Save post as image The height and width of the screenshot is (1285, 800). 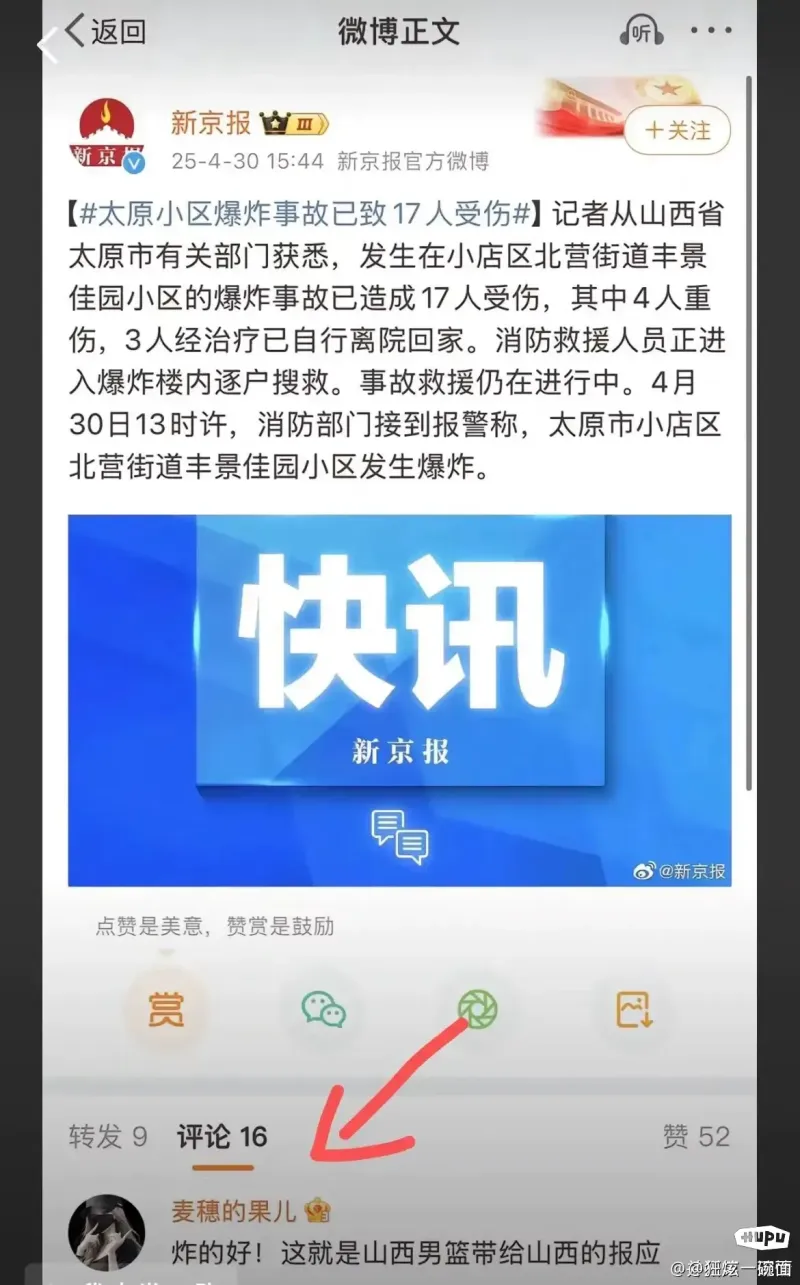point(634,1009)
